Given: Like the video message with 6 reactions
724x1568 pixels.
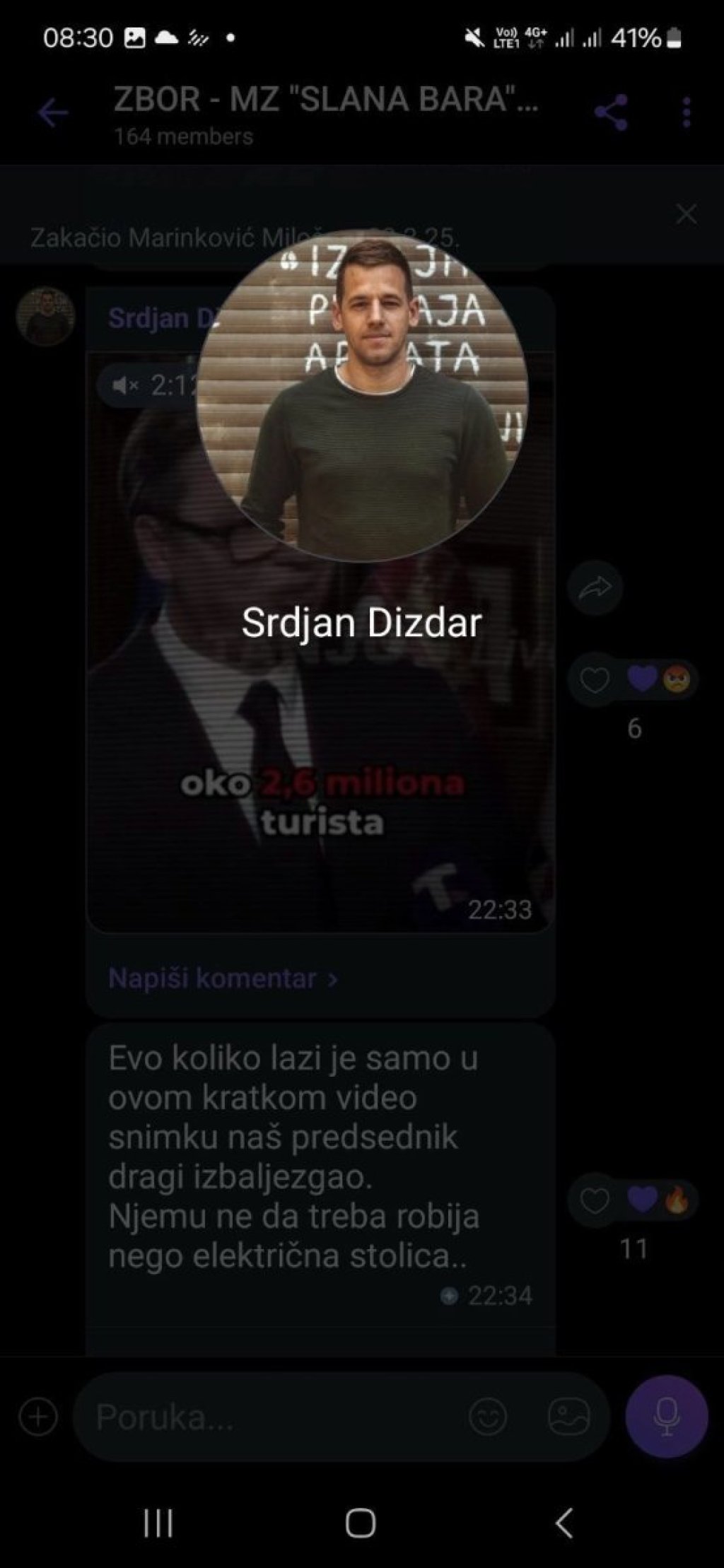Looking at the screenshot, I should click(595, 681).
